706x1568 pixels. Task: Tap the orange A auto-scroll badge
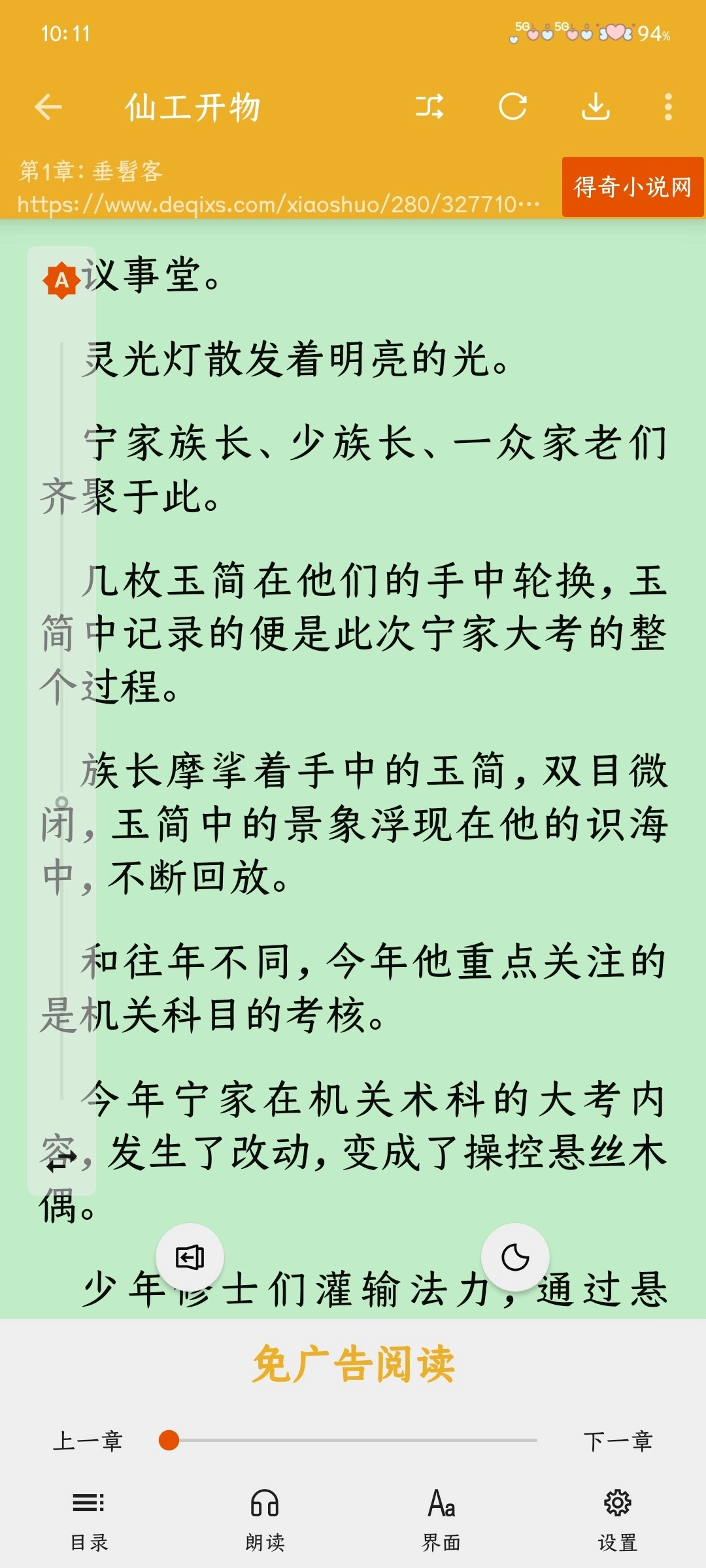point(61,280)
